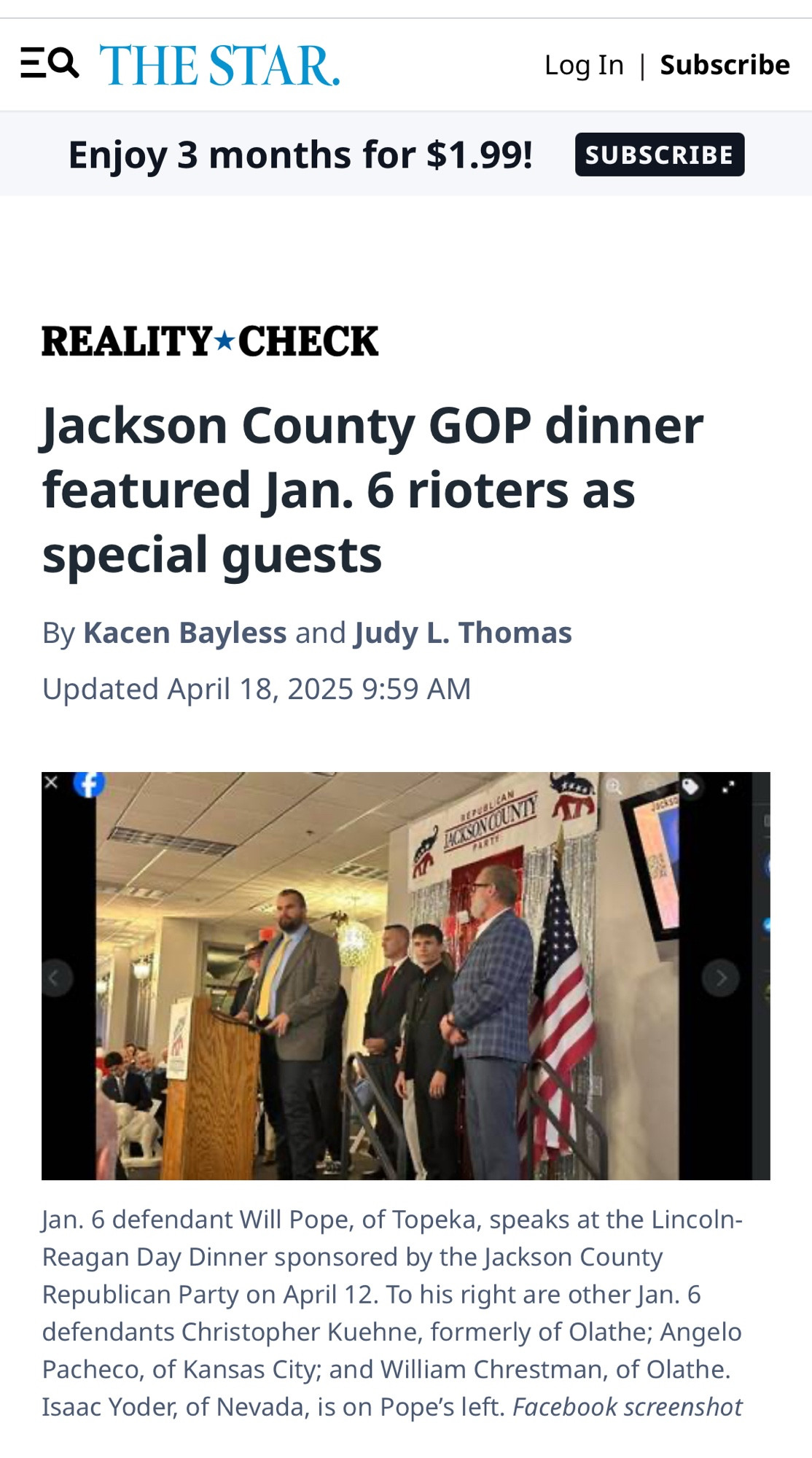Image resolution: width=812 pixels, height=1458 pixels.
Task: Tap Subscribe in the top bar
Action: [x=725, y=64]
